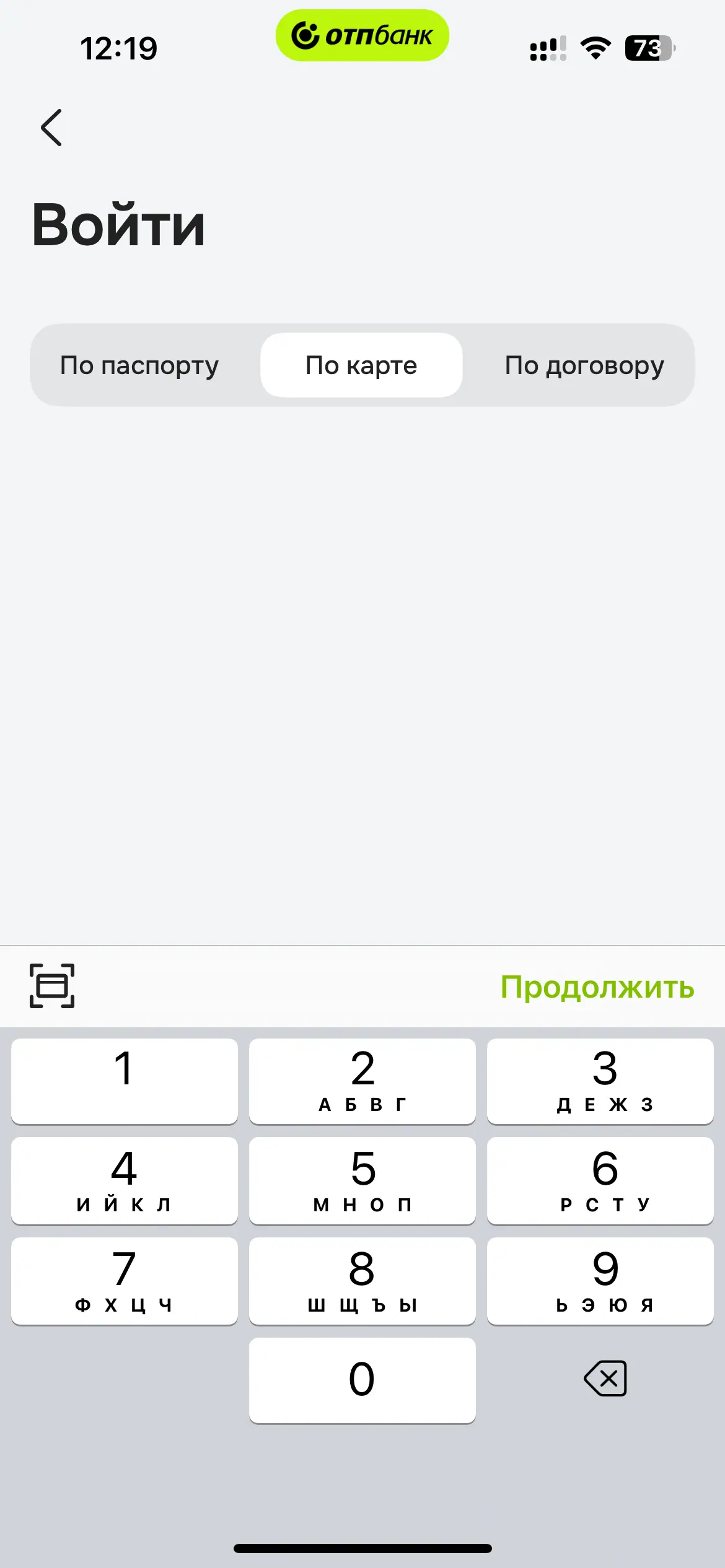
Task: Scan the card with the camera icon
Action: pos(52,986)
